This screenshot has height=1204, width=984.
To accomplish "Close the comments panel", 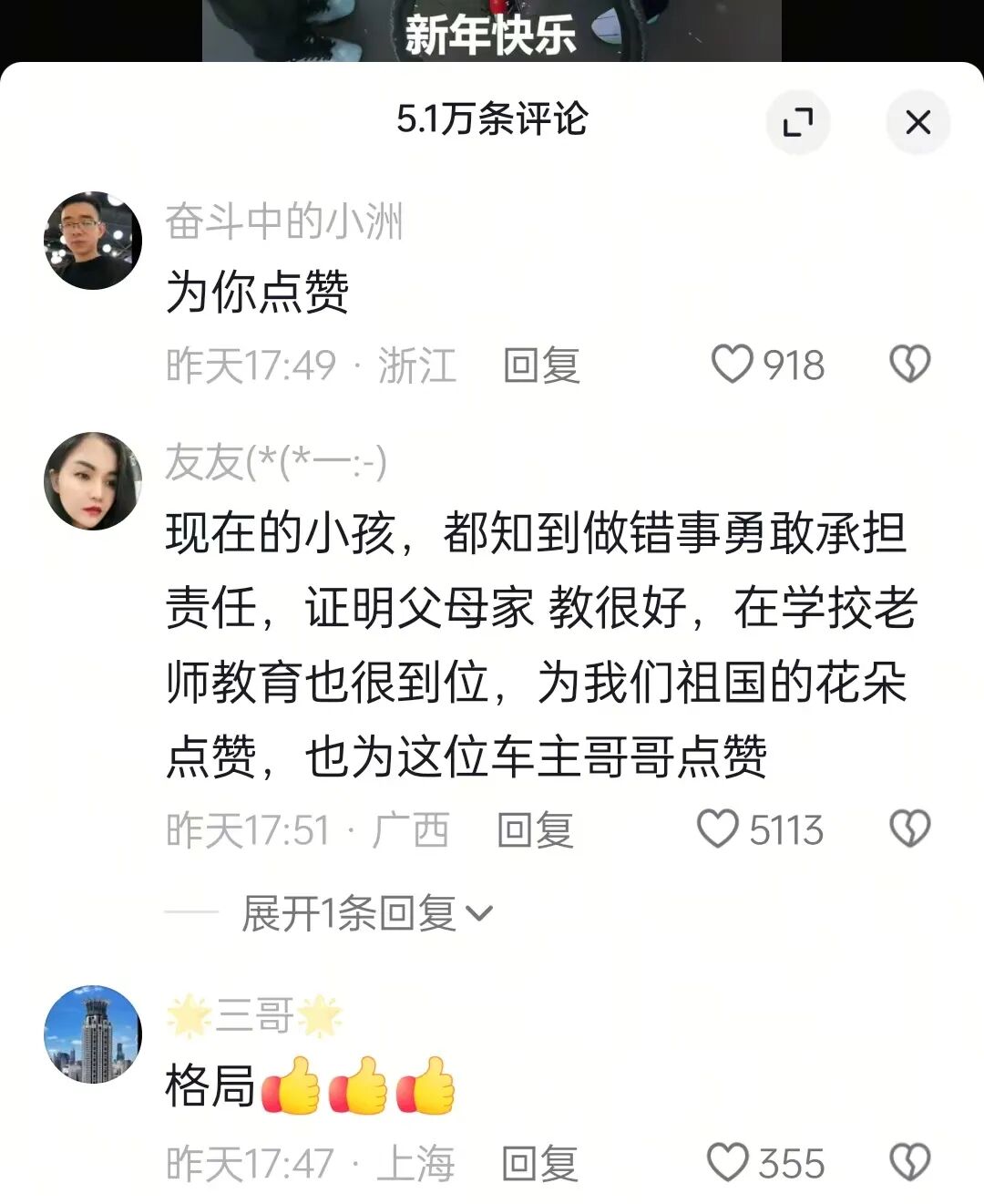I will (917, 122).
